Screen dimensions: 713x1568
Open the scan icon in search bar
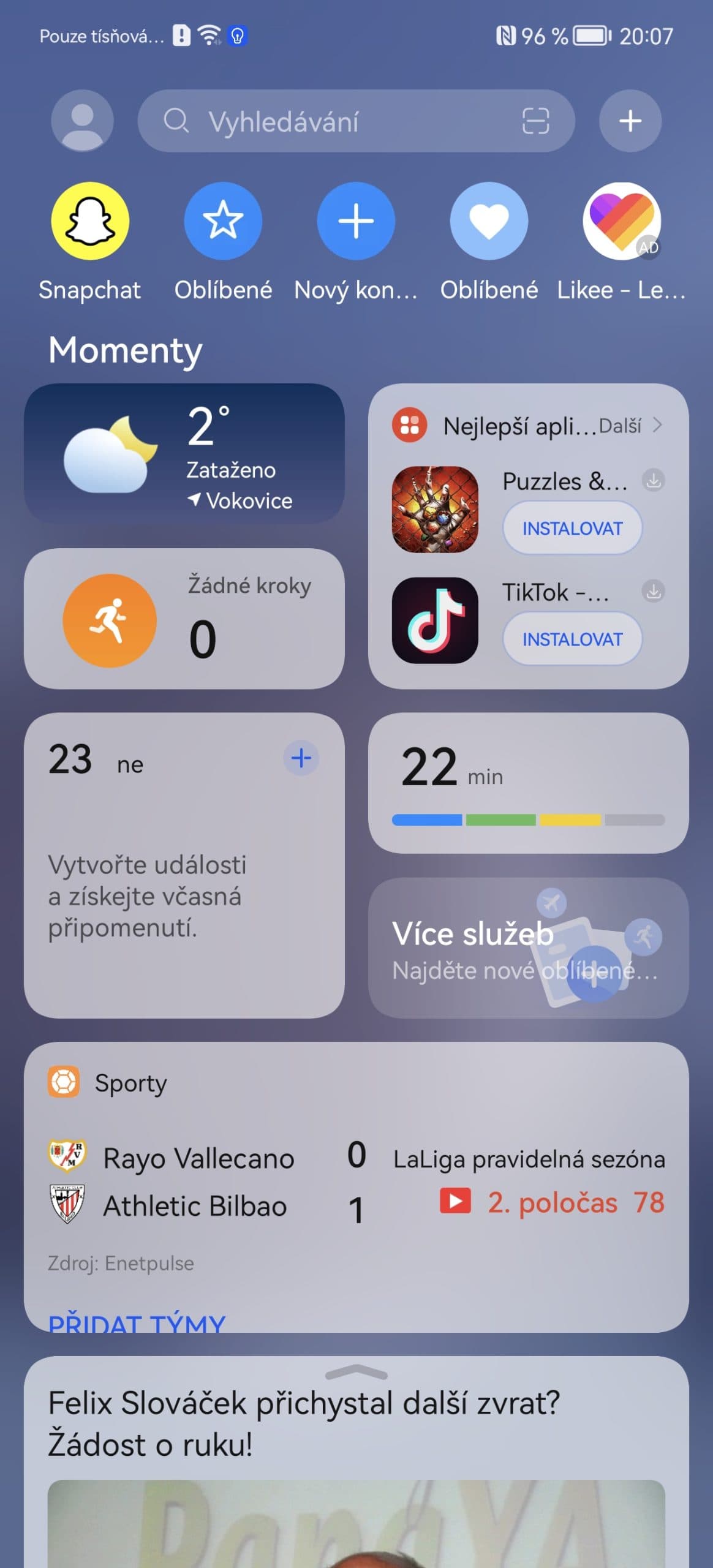[535, 121]
